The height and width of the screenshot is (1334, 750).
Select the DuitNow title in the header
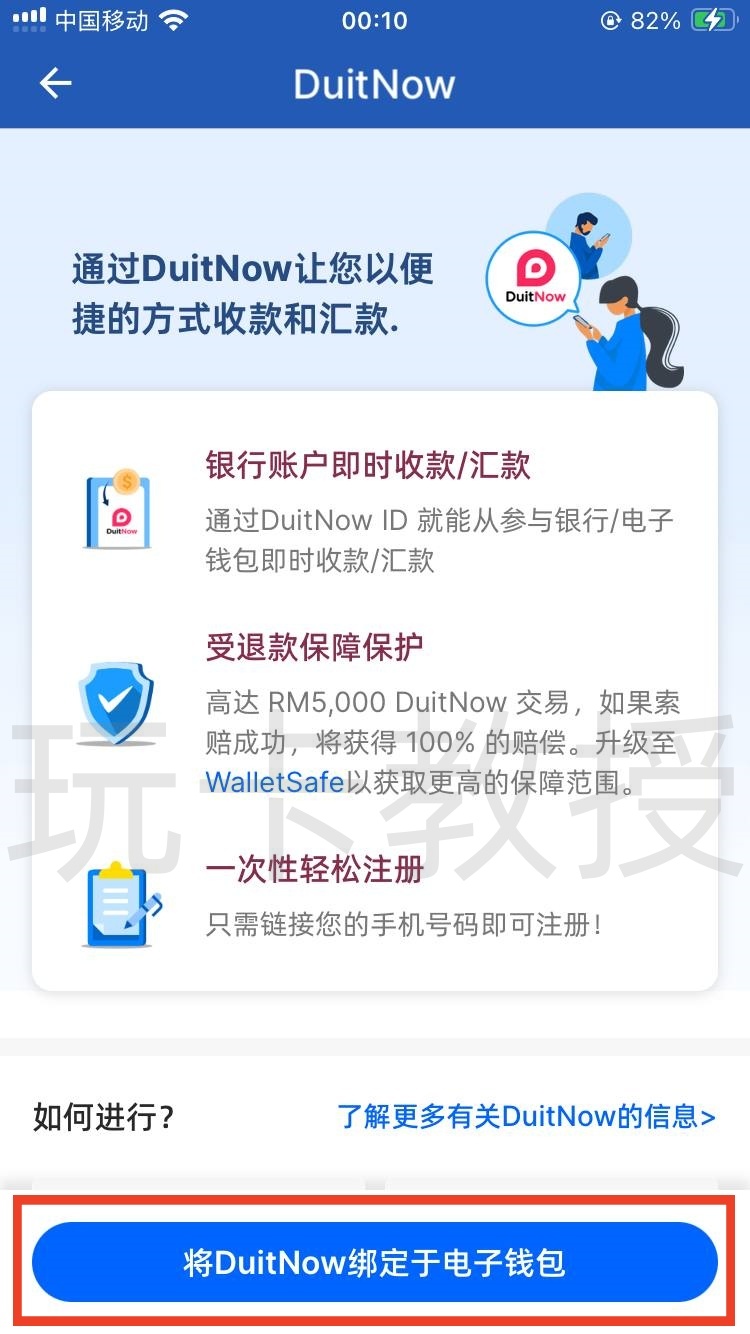pyautogui.click(x=373, y=84)
